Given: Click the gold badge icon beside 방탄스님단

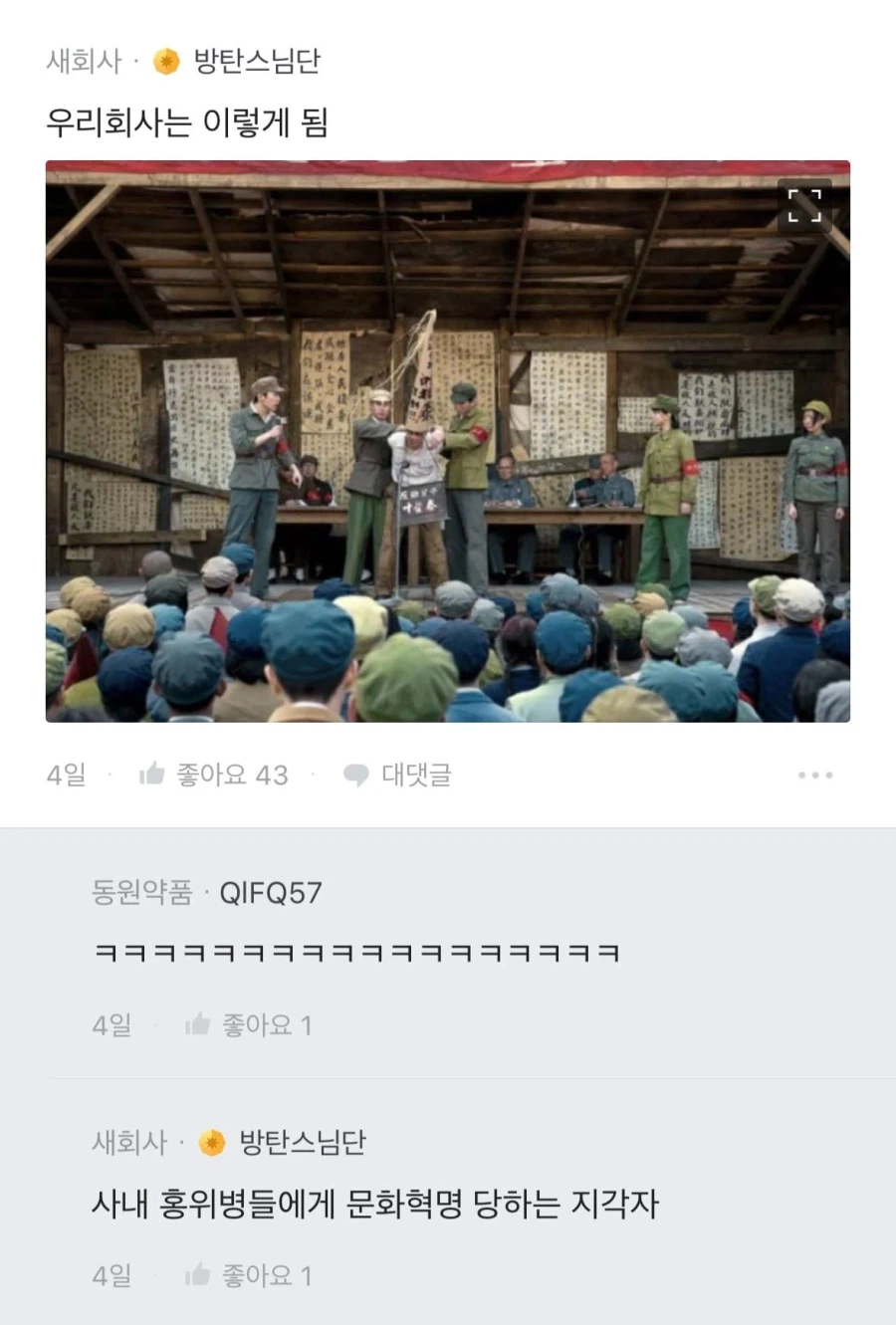Looking at the screenshot, I should 167,59.
